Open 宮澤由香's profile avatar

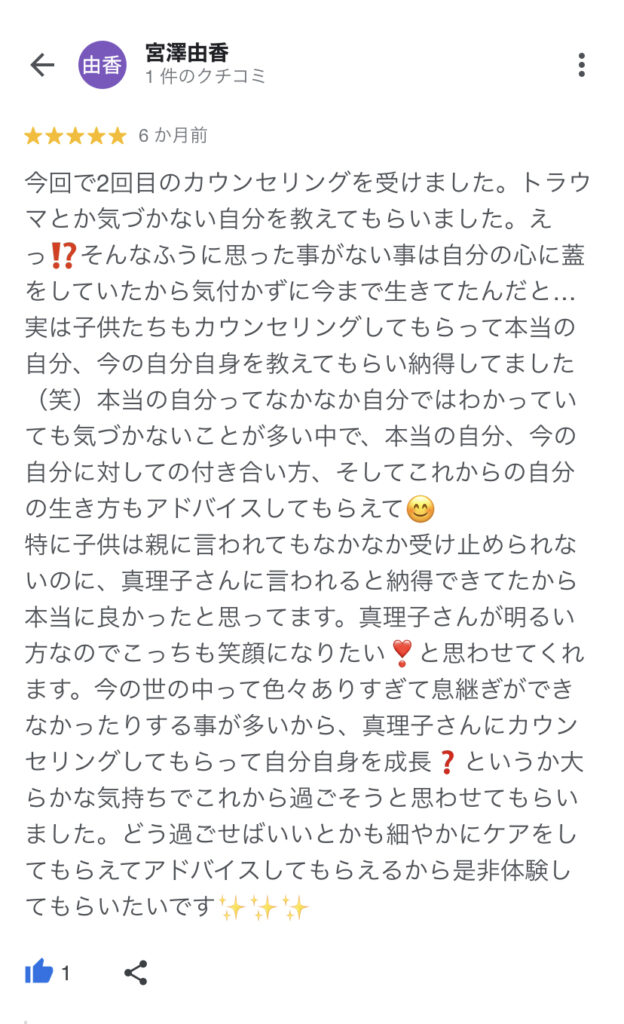102,65
